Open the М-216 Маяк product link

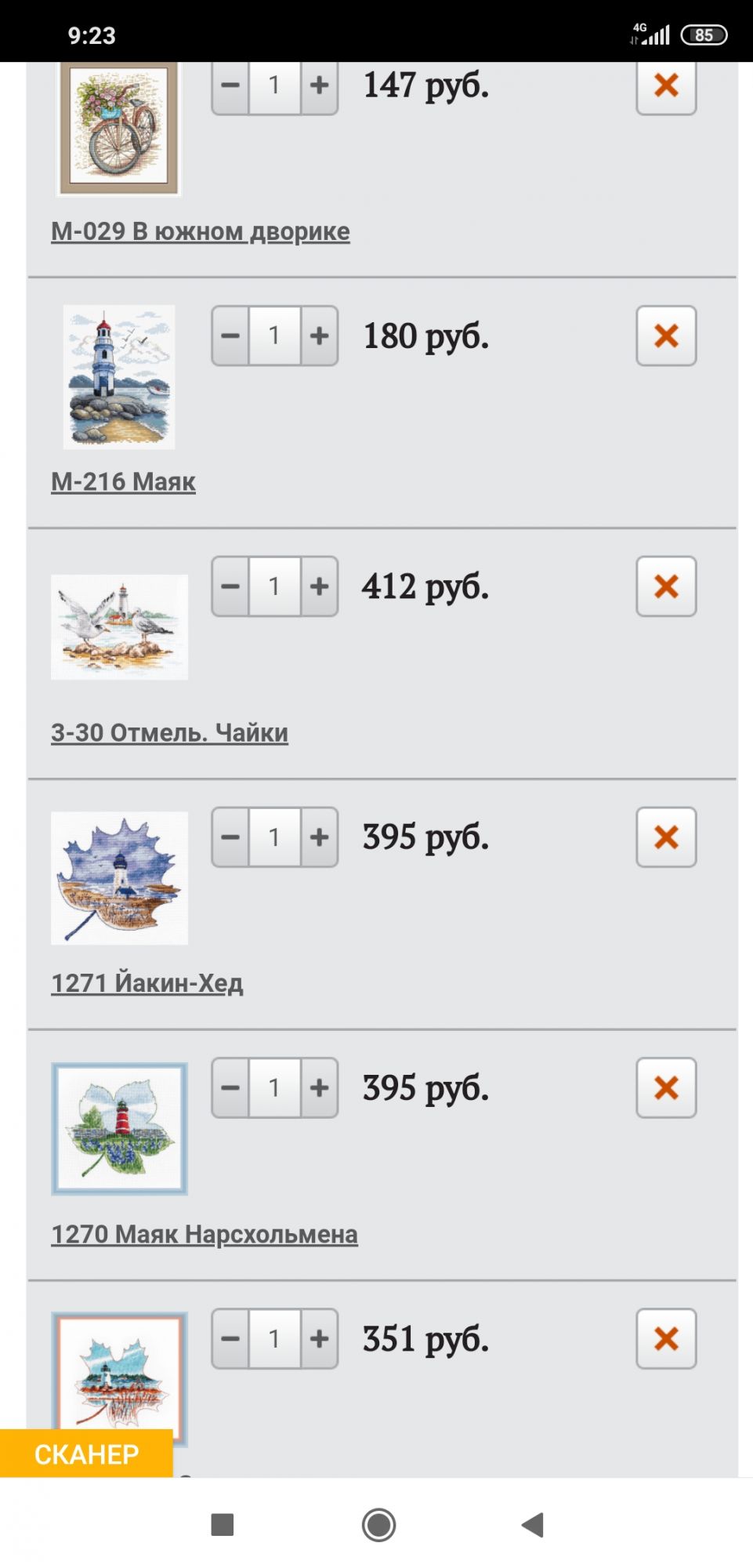123,481
